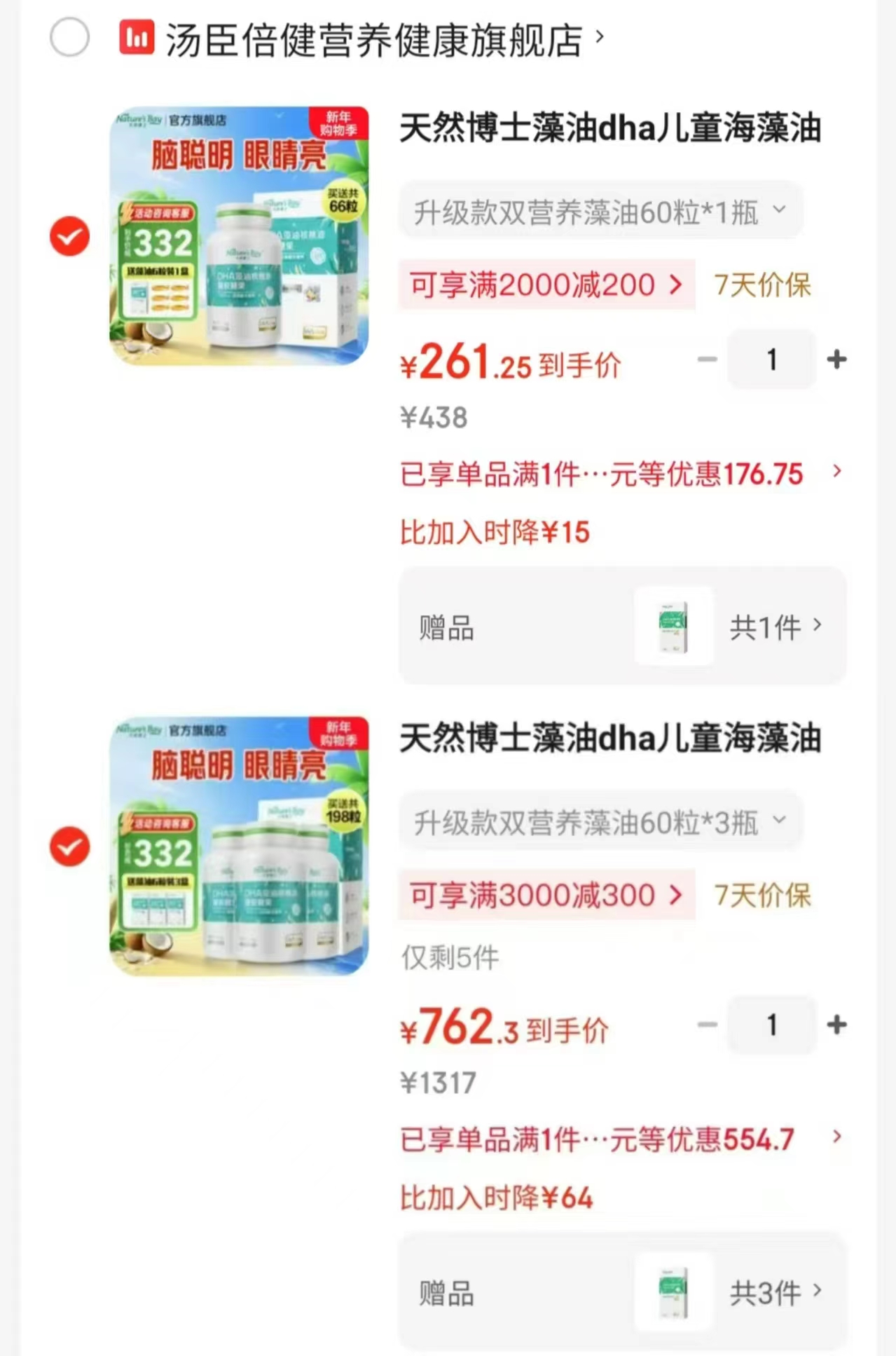Click the red checkmark icon on second product

click(69, 847)
